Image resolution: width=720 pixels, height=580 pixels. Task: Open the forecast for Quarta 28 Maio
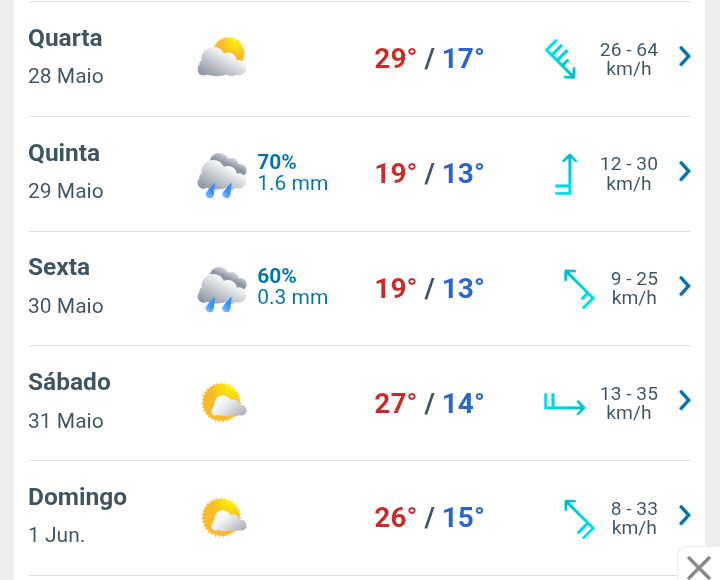(684, 56)
